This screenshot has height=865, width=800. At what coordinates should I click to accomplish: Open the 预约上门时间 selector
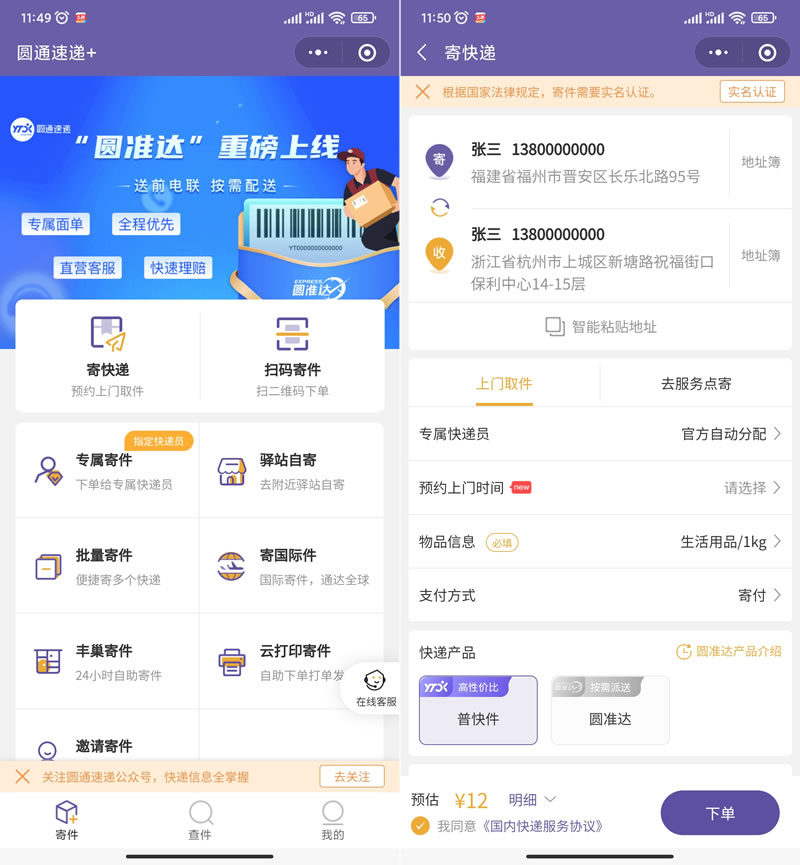[x=600, y=487]
